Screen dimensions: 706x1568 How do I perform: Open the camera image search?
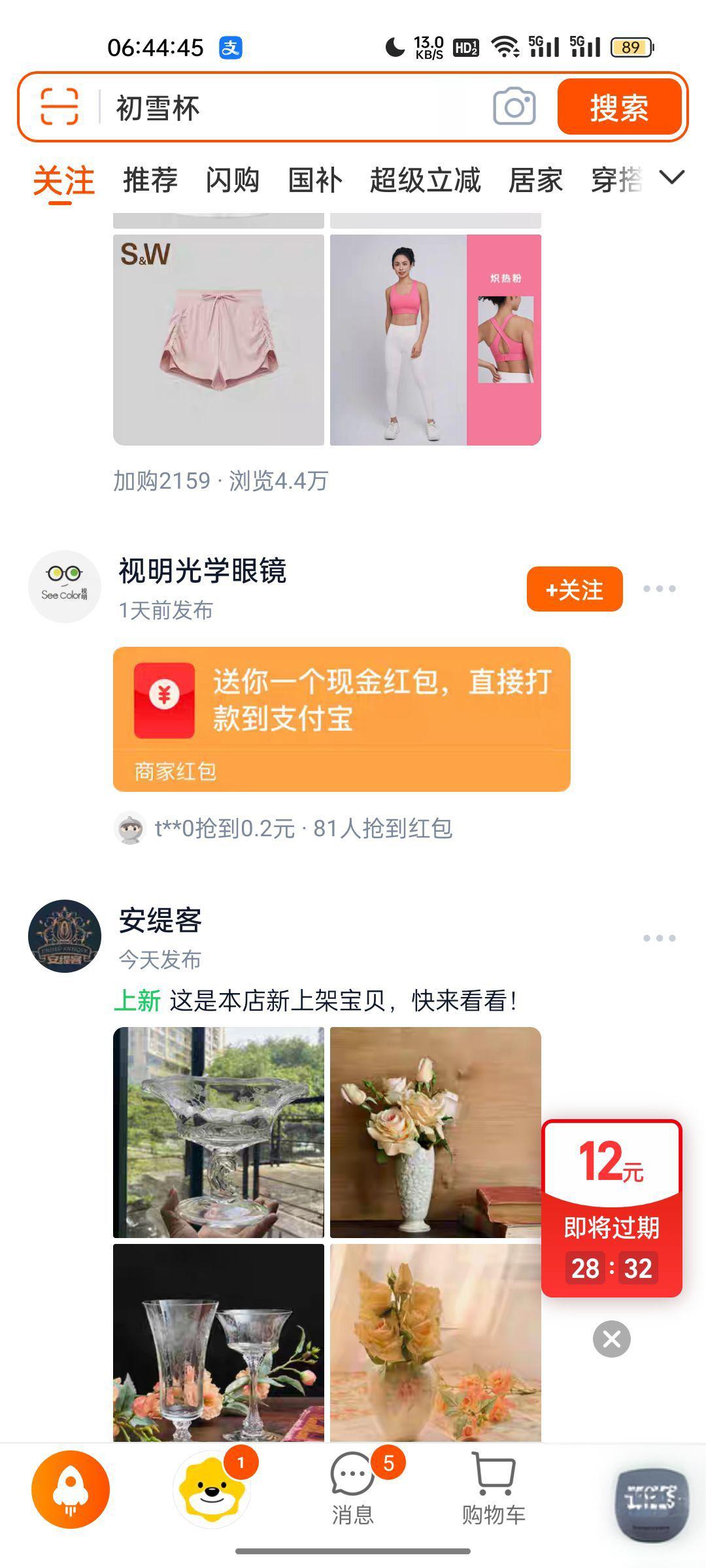tap(514, 106)
